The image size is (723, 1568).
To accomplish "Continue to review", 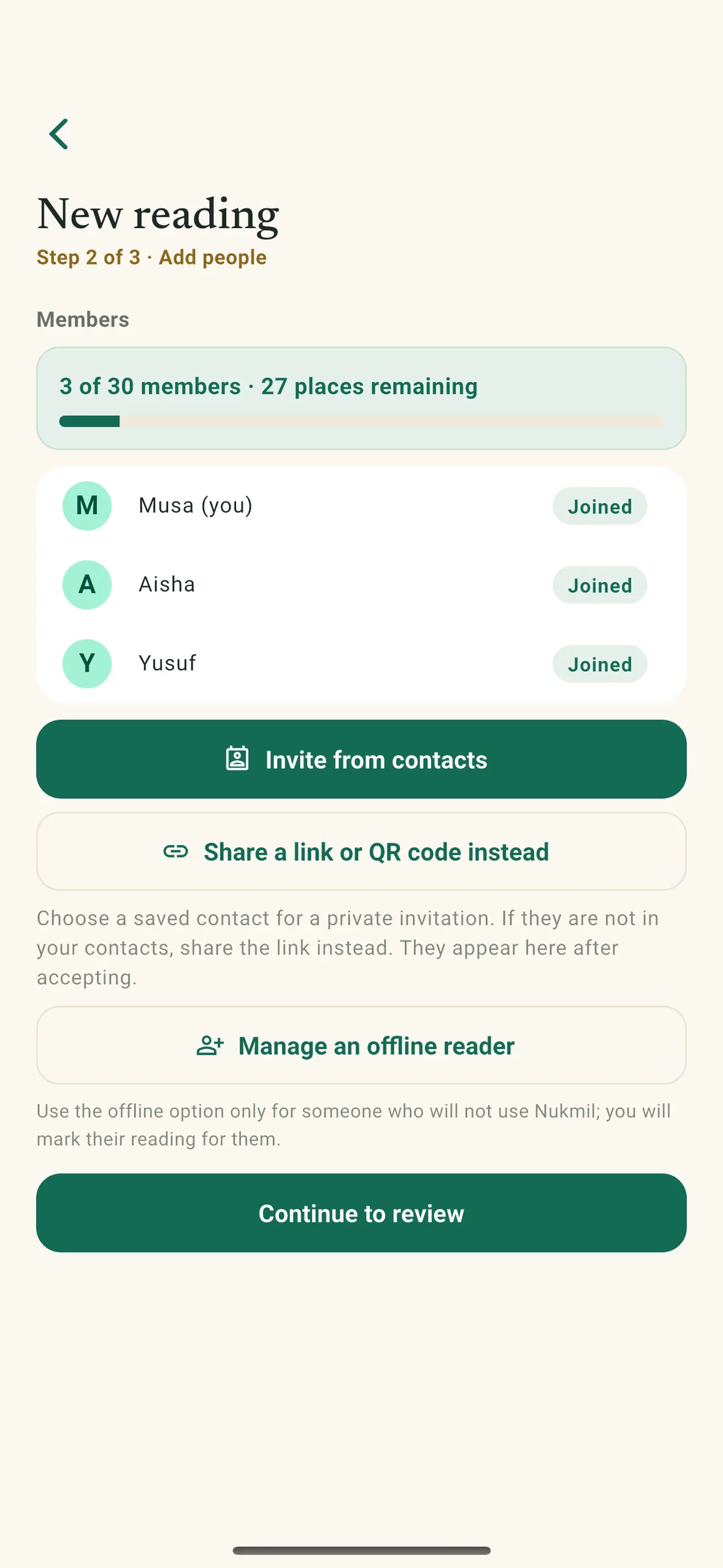I will click(x=361, y=1213).
